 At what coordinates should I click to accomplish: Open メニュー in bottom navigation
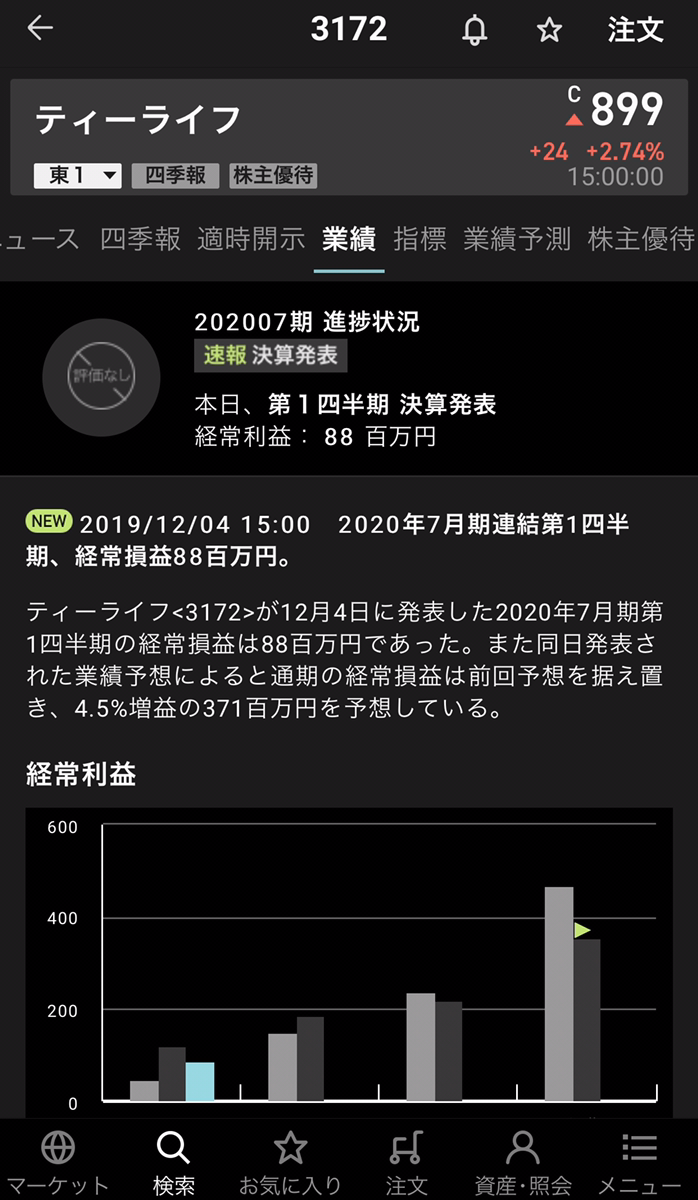click(639, 1161)
